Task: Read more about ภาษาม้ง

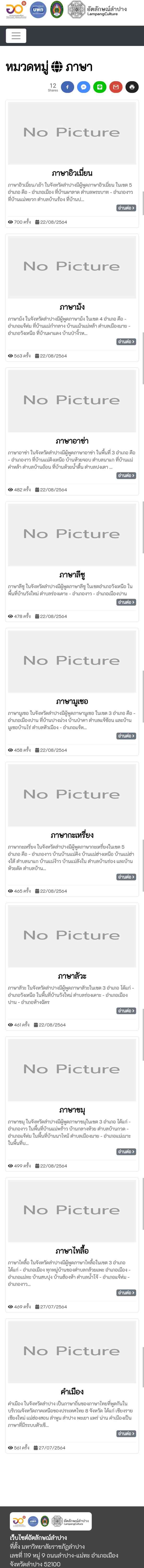Action: tap(126, 342)
